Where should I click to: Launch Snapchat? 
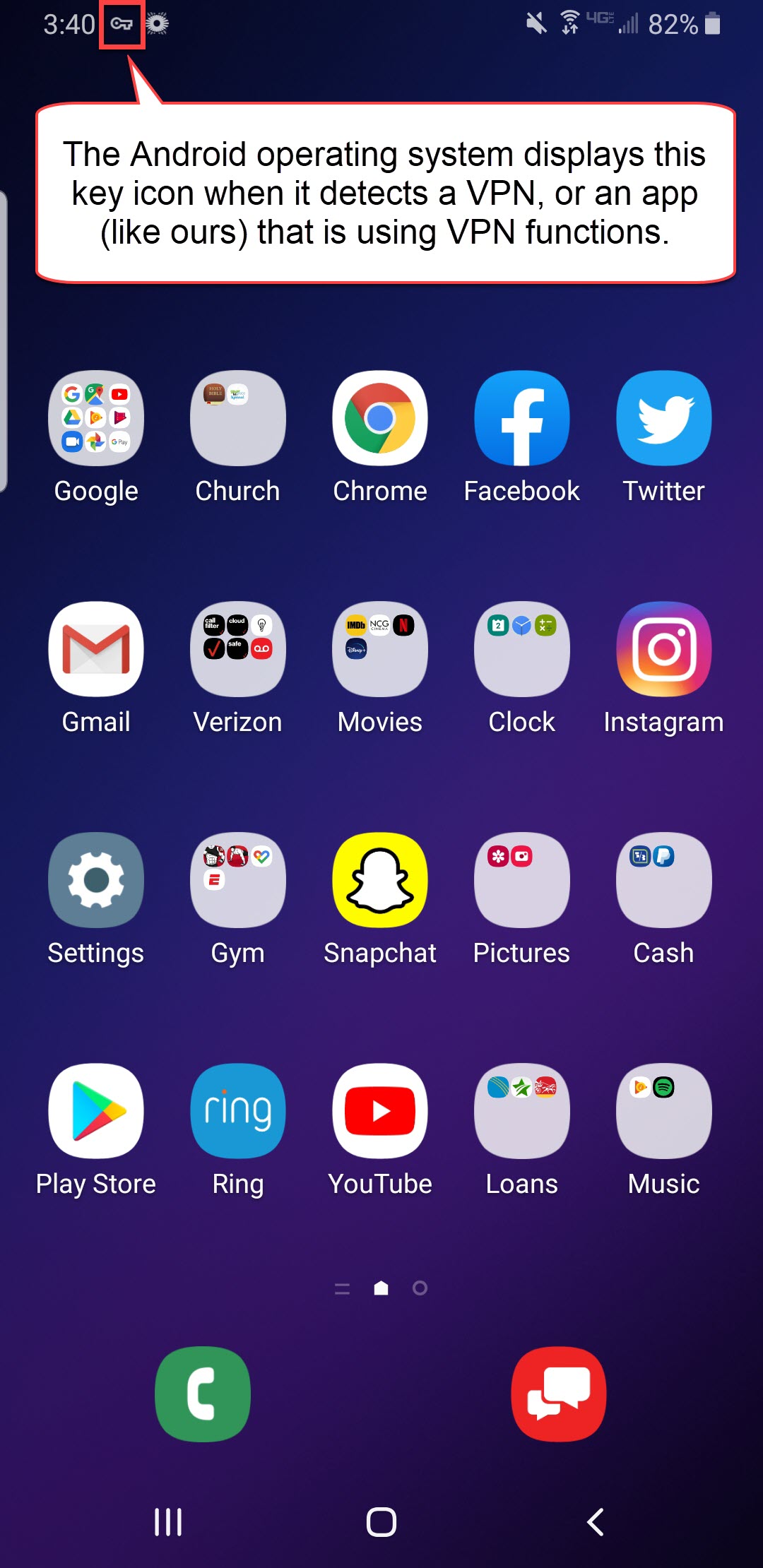(x=380, y=880)
